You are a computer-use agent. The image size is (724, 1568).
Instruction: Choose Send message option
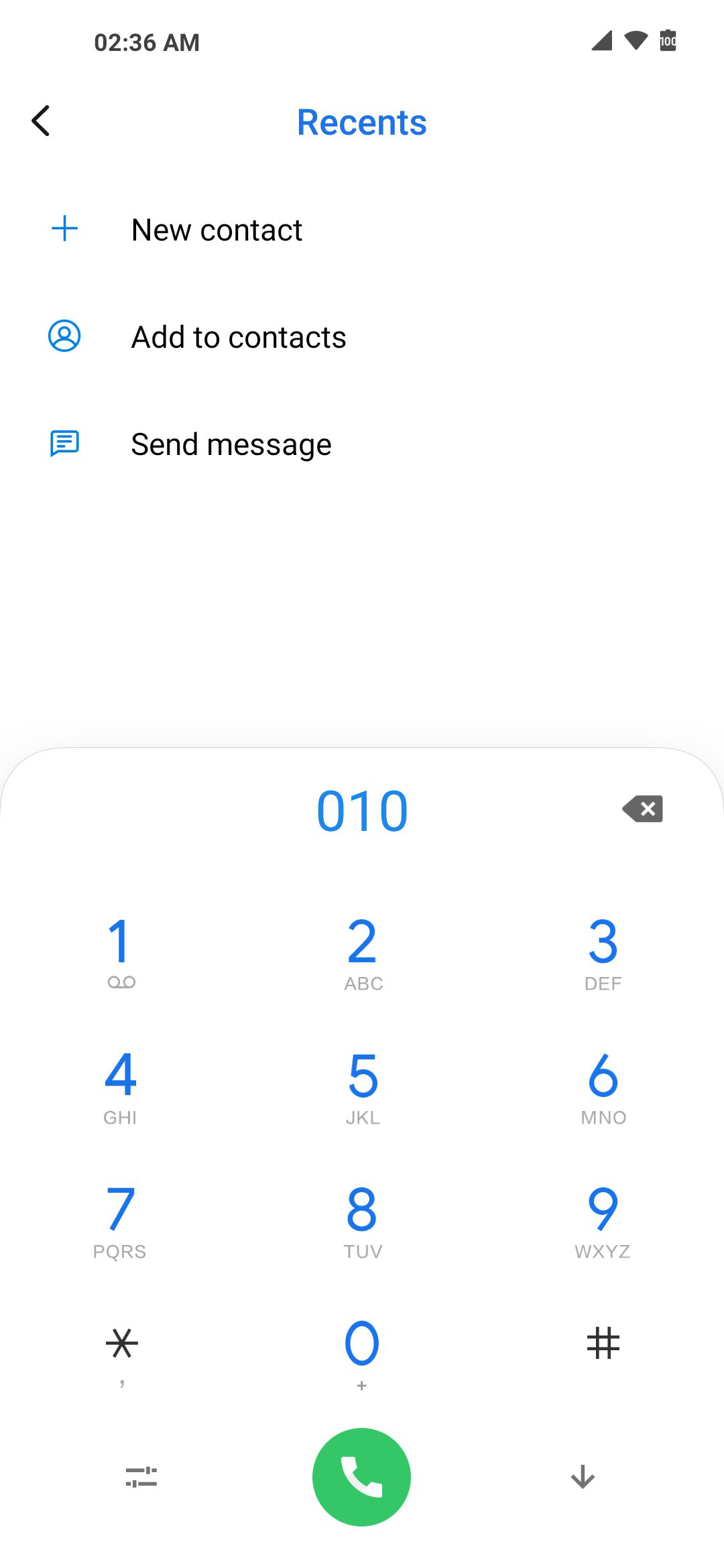[x=362, y=444]
